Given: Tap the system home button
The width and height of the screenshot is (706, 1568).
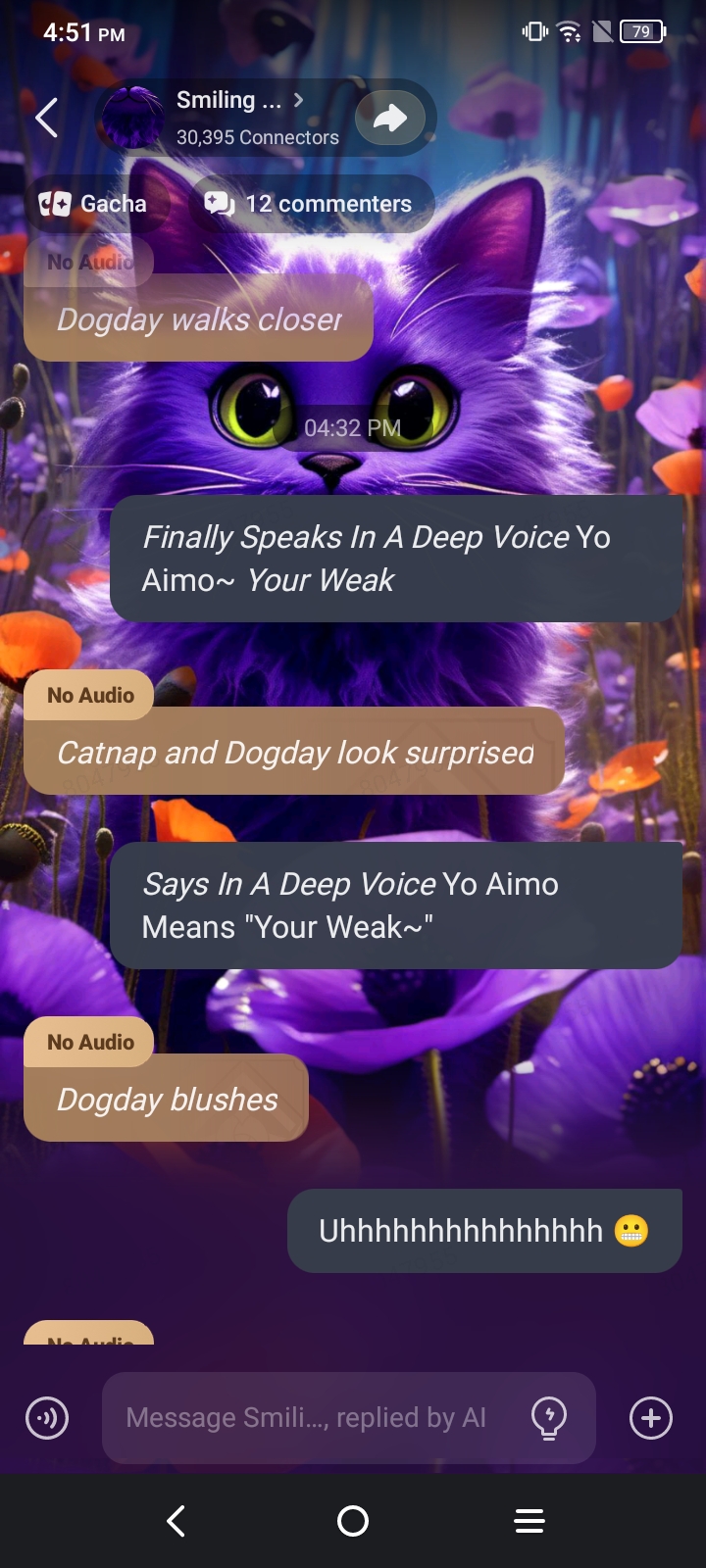Looking at the screenshot, I should click(x=353, y=1521).
